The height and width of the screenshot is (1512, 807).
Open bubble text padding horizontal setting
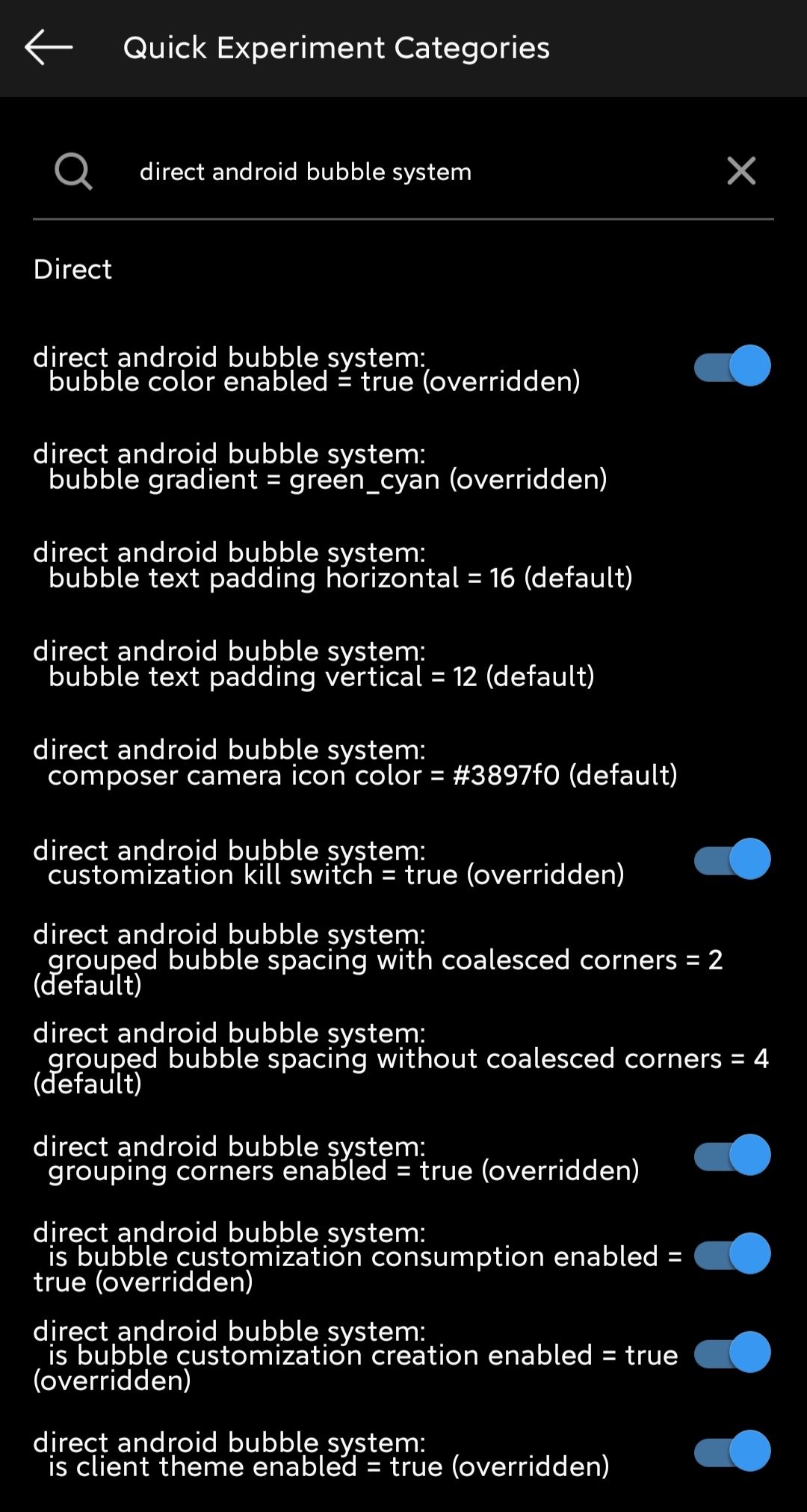[x=333, y=565]
